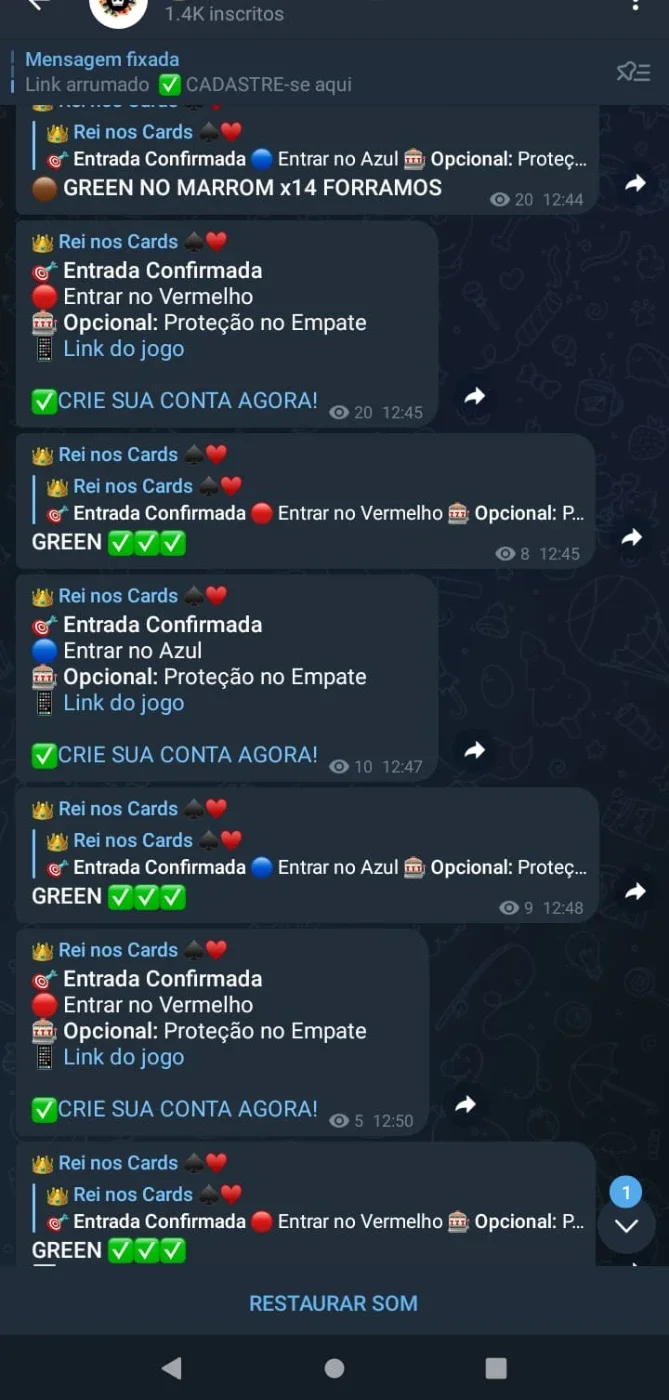Screen dimensions: 669x1400
Task: Open the channel overflow menu
Action: (x=636, y=4)
